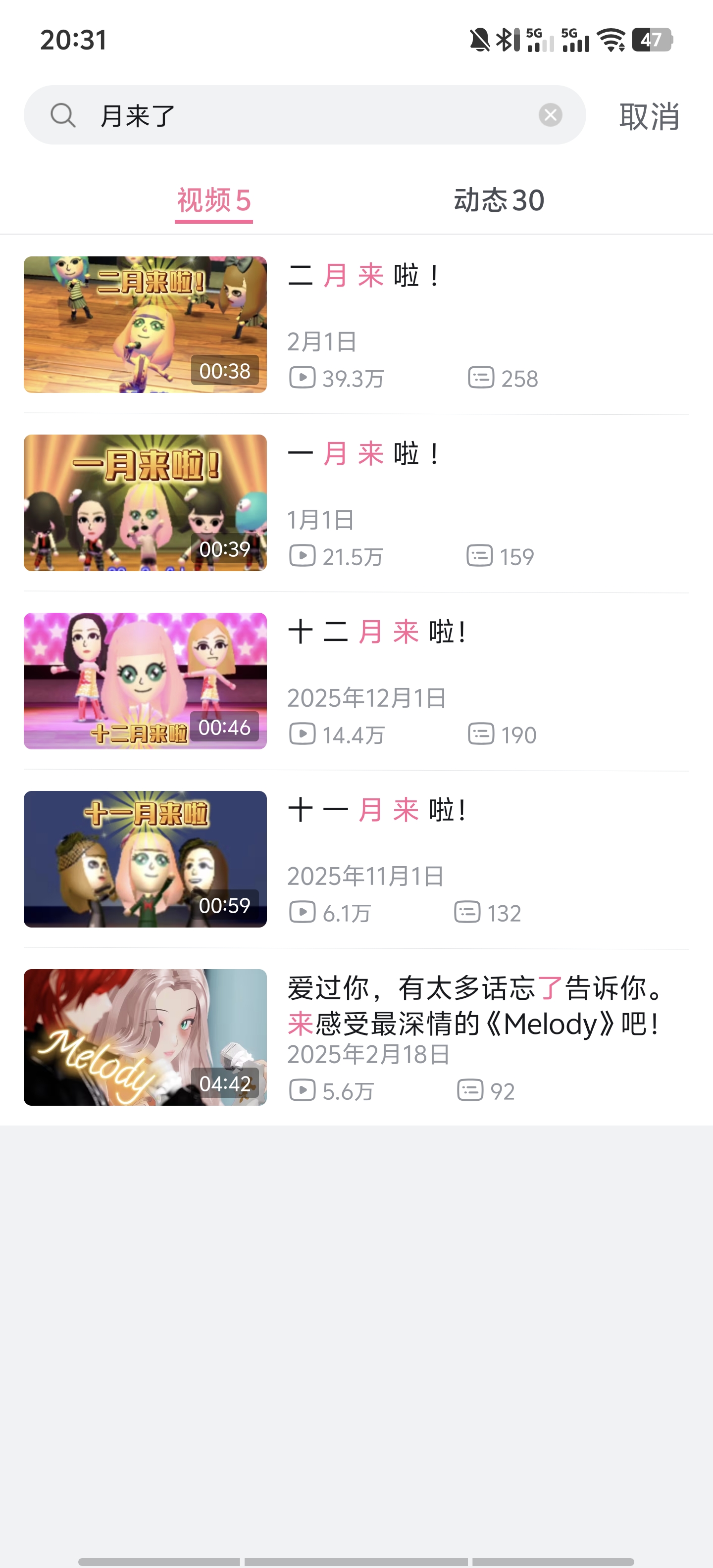Cancel the search with 取消
Viewport: 713px width, 1568px height.
tap(649, 116)
